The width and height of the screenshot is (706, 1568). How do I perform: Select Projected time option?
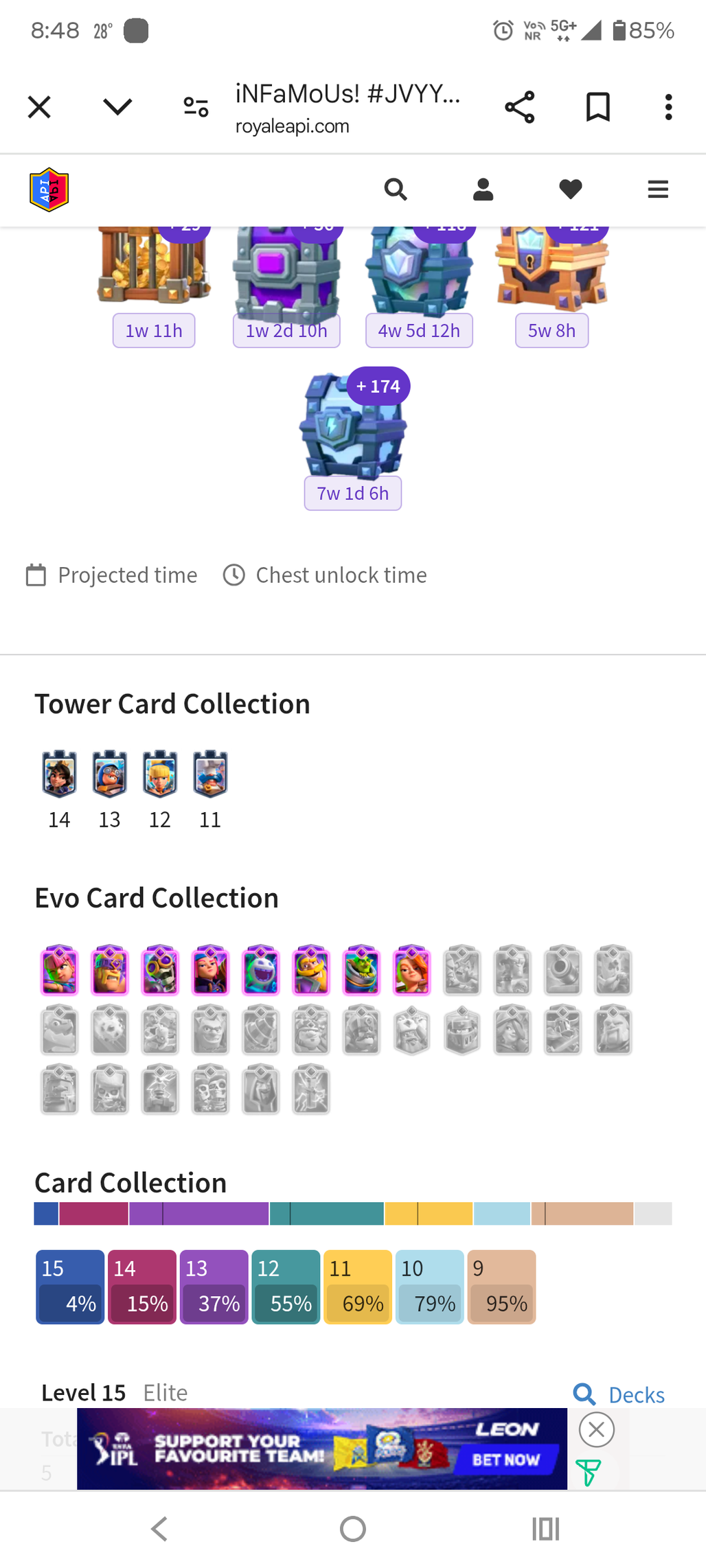(112, 575)
